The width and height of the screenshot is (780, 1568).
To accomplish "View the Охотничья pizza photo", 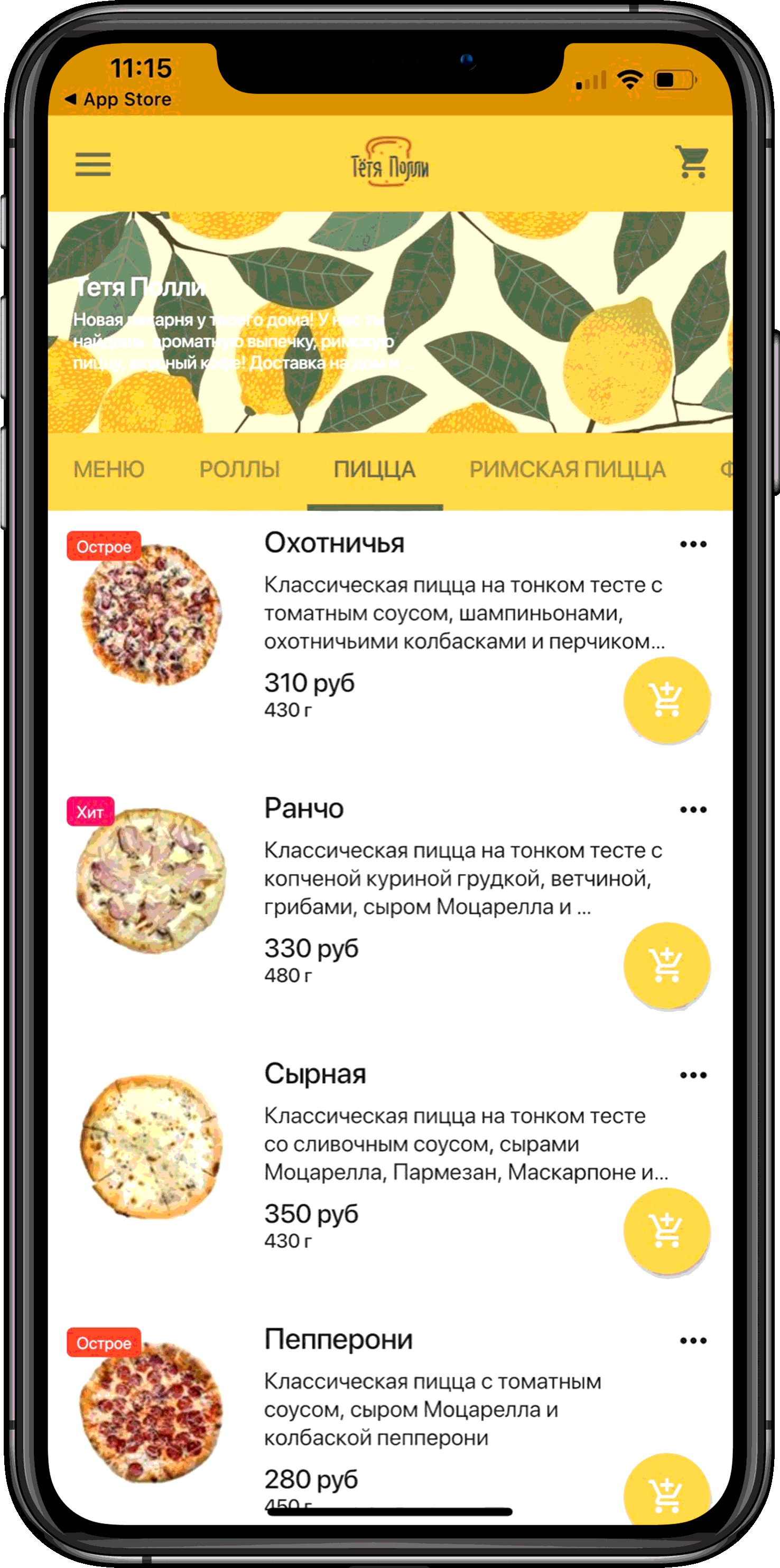I will [x=151, y=615].
